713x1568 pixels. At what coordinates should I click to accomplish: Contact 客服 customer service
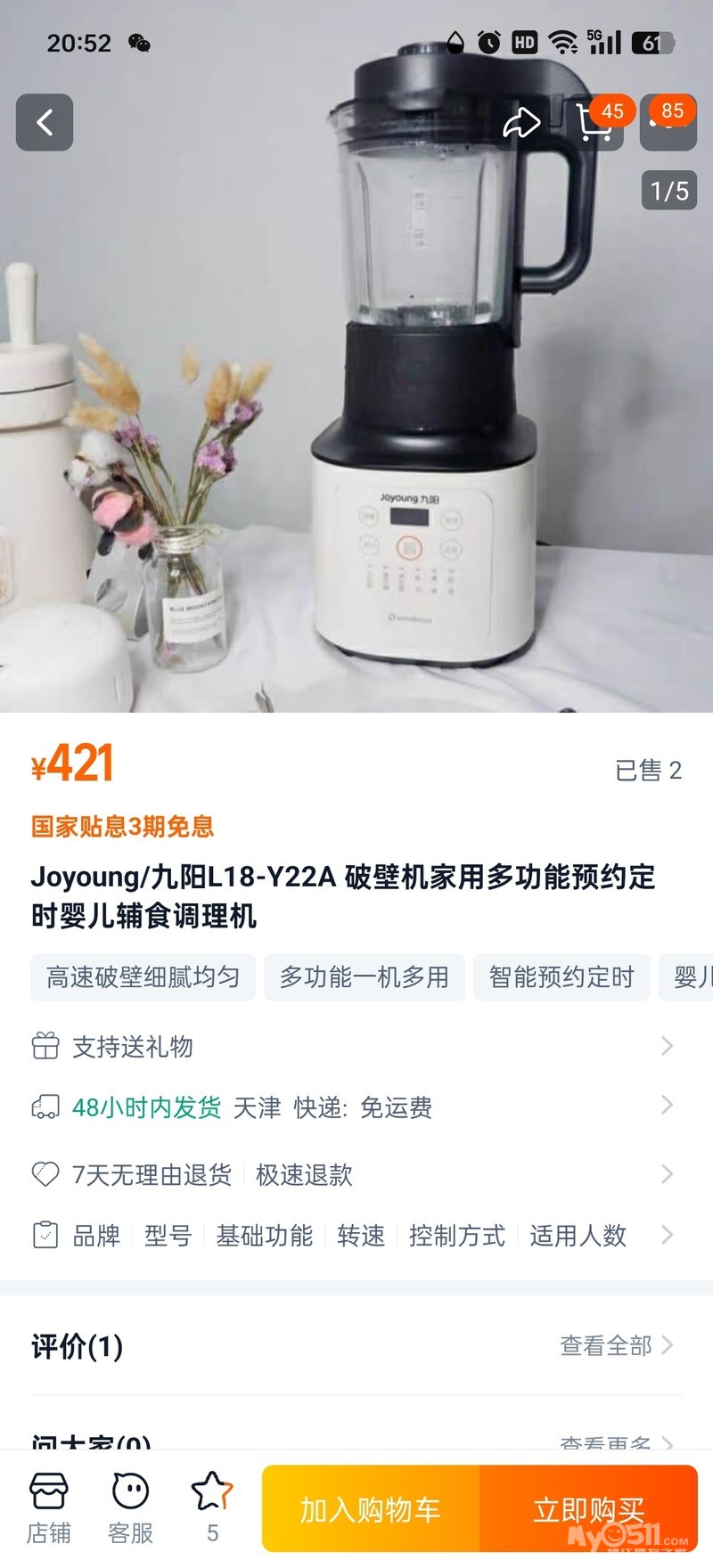[x=130, y=1507]
